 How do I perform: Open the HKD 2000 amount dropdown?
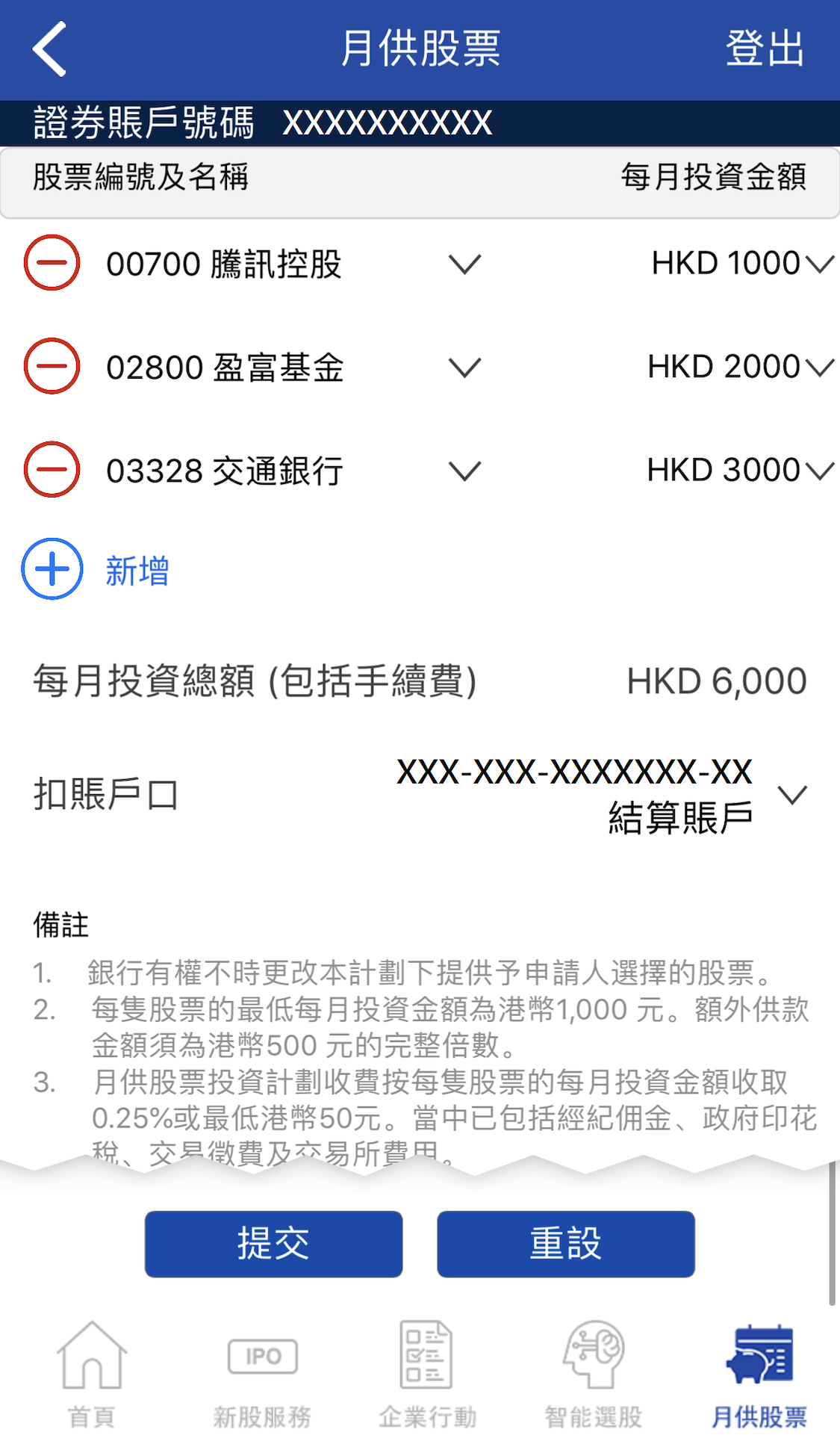pos(741,367)
